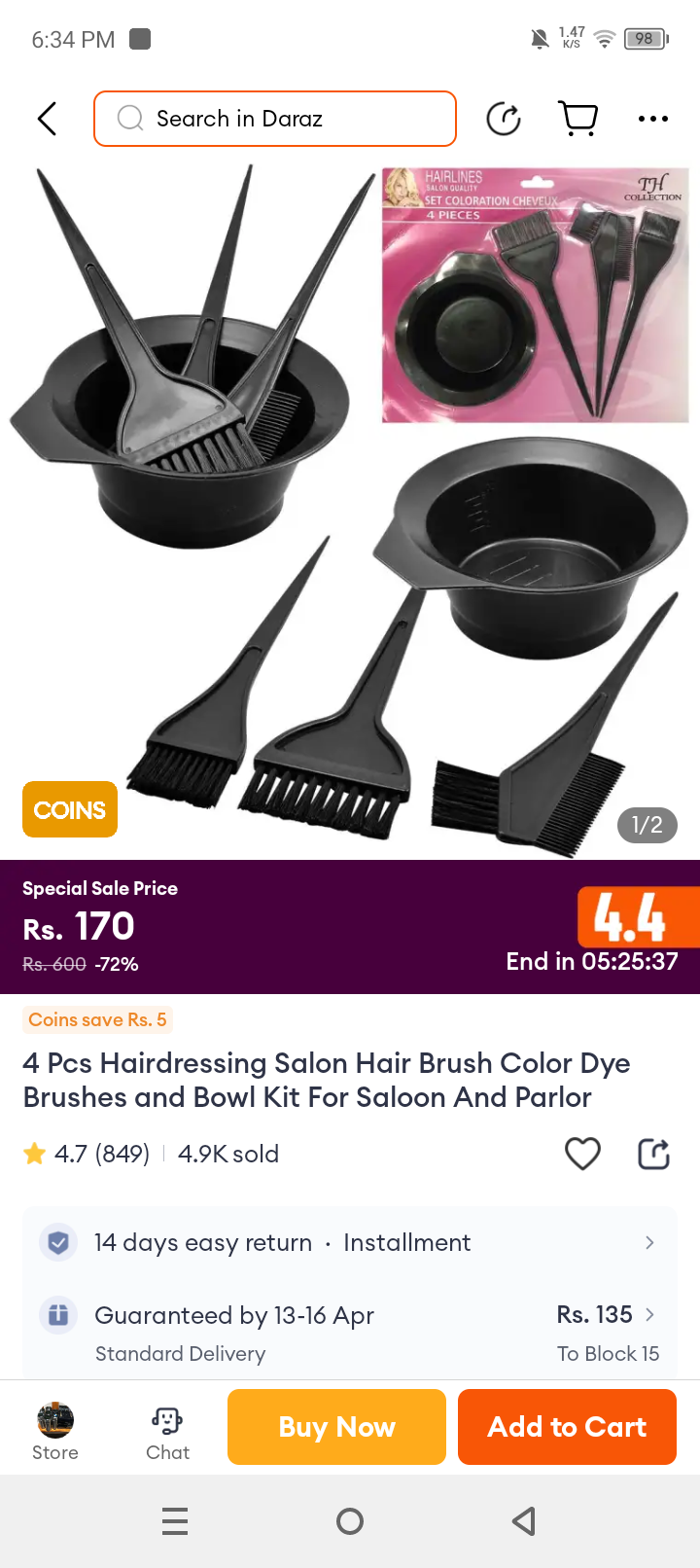700x1568 pixels.
Task: Tap the Buy Now button
Action: click(336, 1427)
